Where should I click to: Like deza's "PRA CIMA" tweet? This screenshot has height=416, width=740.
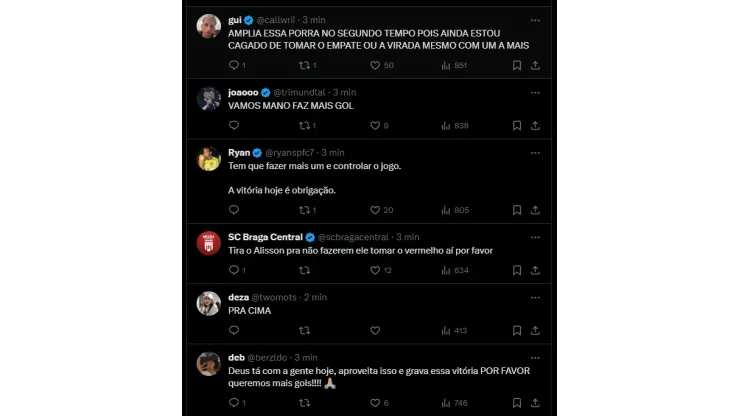[375, 330]
